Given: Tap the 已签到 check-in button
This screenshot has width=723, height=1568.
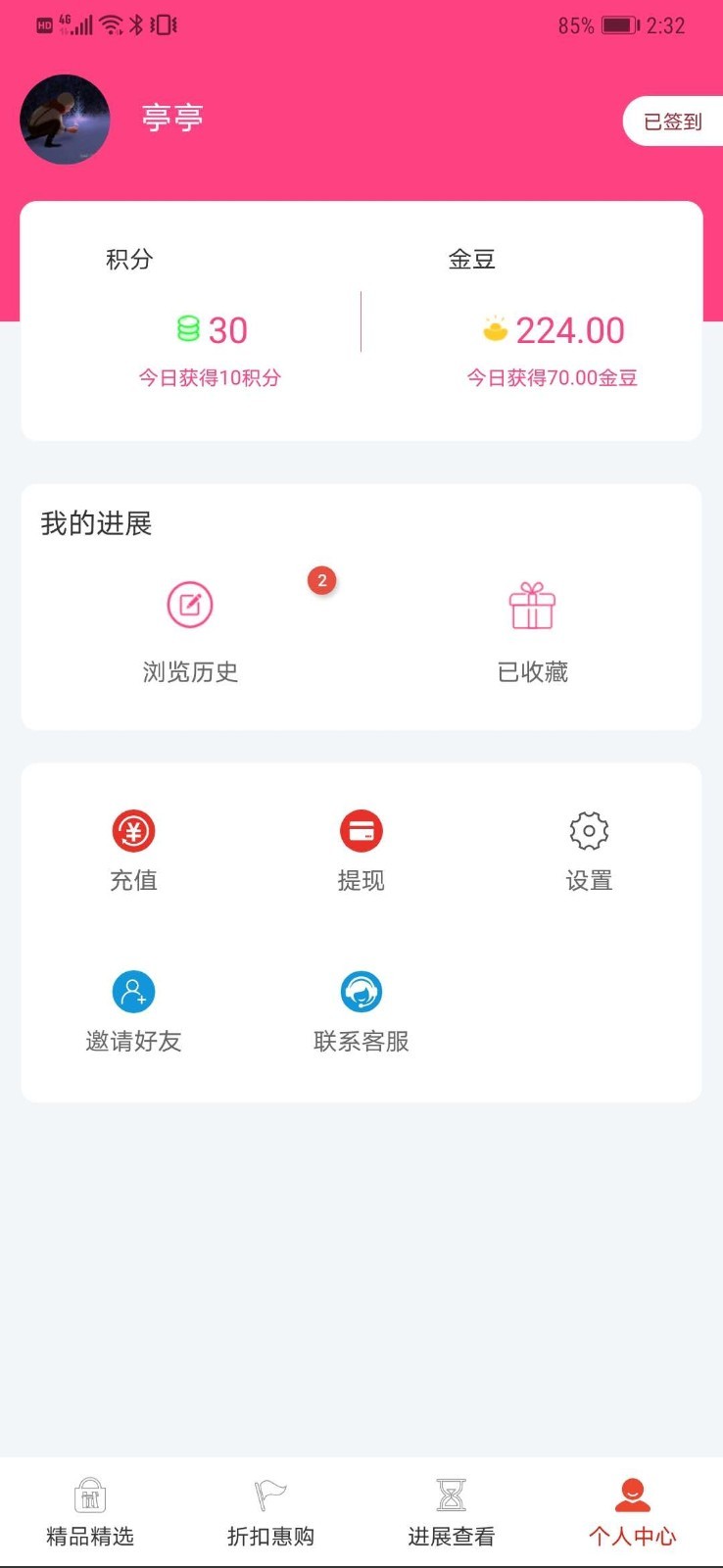Looking at the screenshot, I should pyautogui.click(x=673, y=122).
